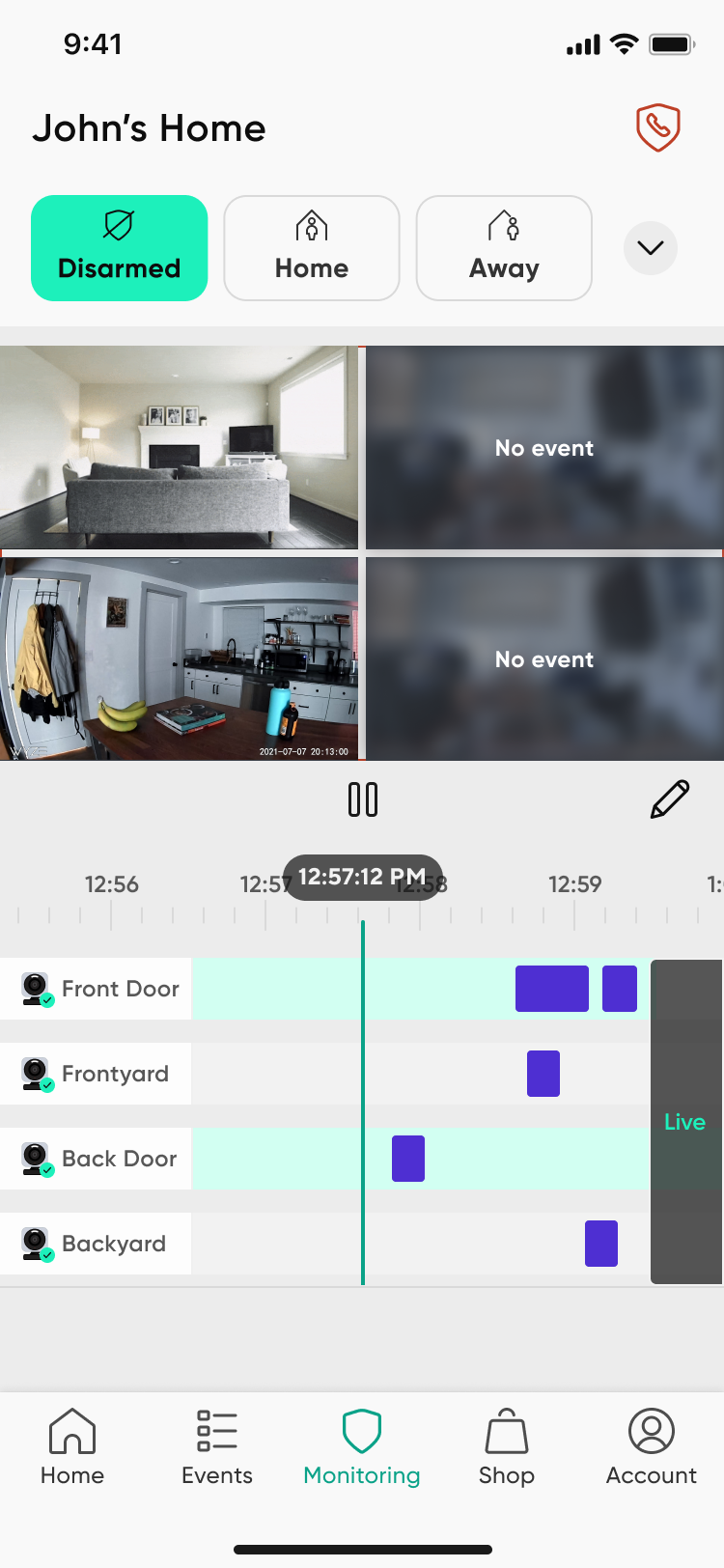Open the Account tab
Image resolution: width=724 pixels, height=1568 pixels.
652,1446
